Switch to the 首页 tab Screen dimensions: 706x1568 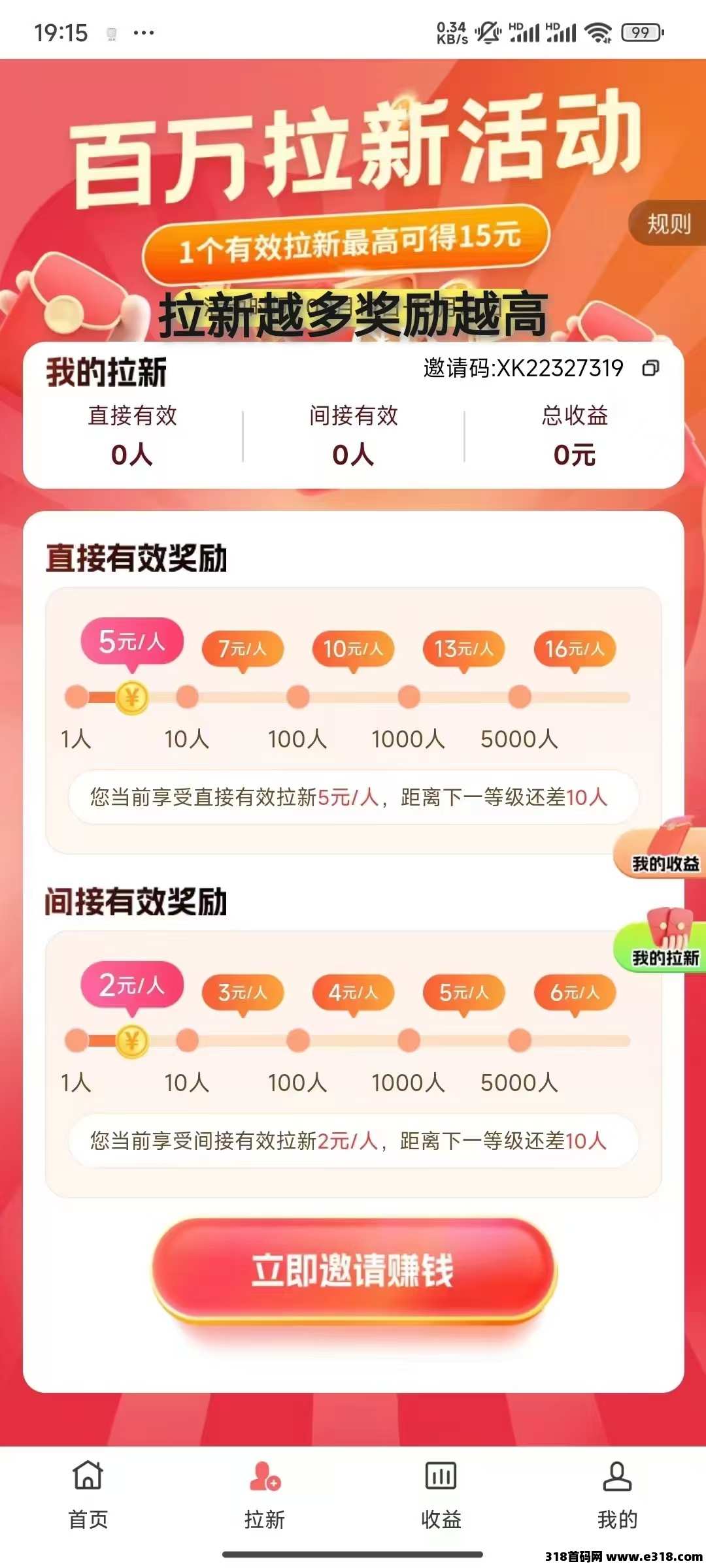pyautogui.click(x=88, y=1494)
